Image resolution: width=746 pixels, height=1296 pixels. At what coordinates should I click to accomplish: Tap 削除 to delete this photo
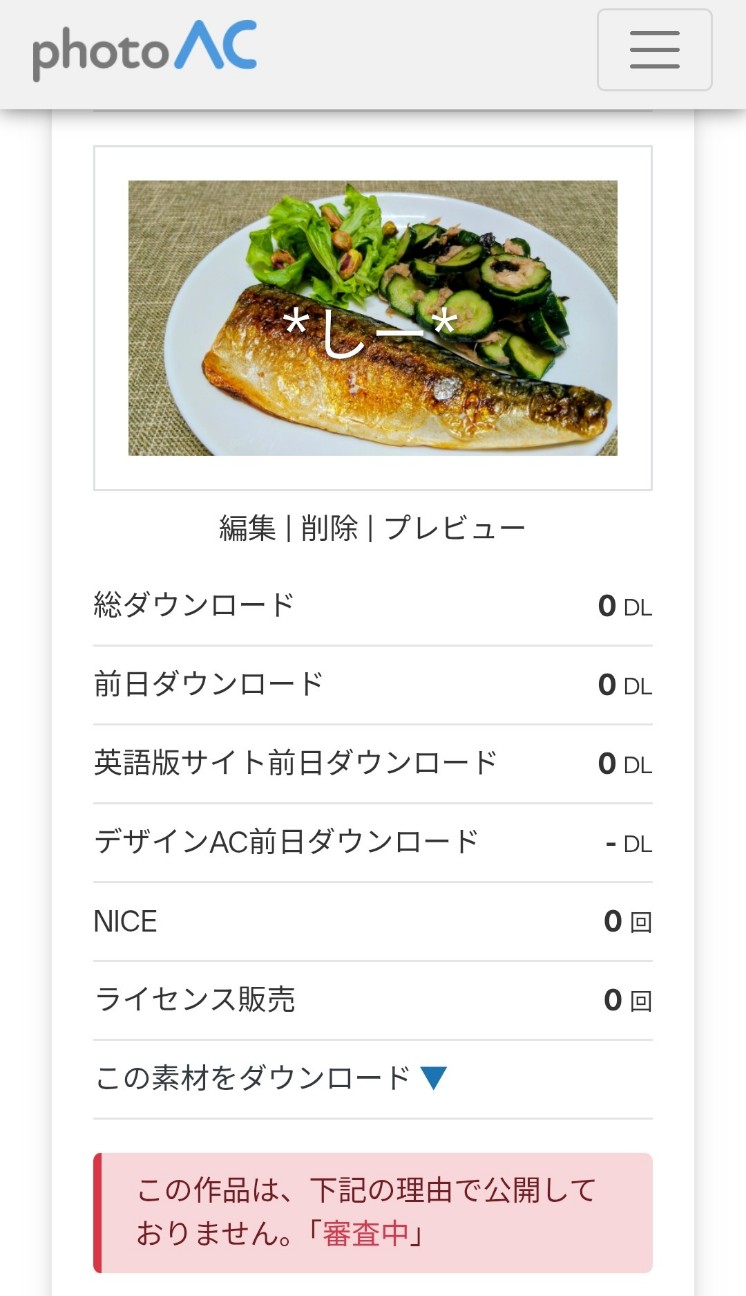pos(329,528)
